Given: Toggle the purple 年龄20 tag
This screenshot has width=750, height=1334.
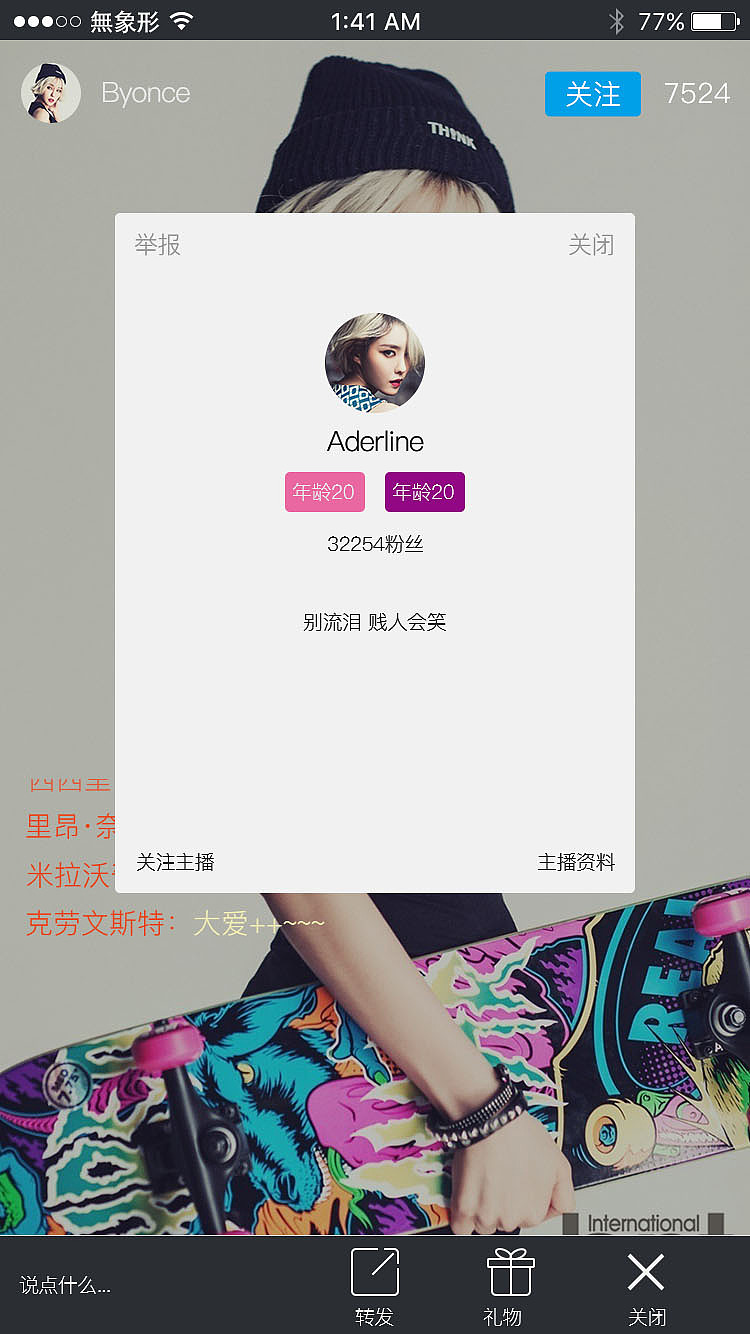Looking at the screenshot, I should pyautogui.click(x=424, y=491).
